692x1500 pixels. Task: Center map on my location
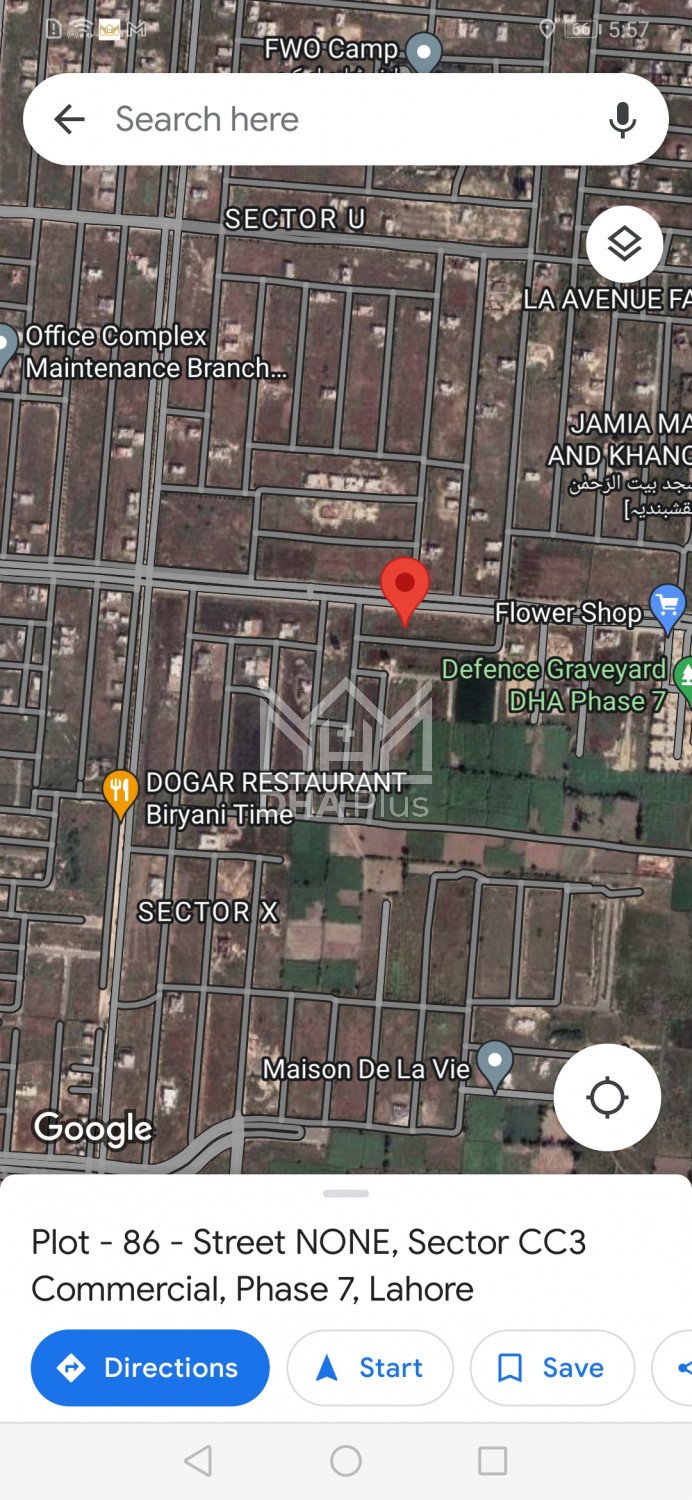(607, 1097)
